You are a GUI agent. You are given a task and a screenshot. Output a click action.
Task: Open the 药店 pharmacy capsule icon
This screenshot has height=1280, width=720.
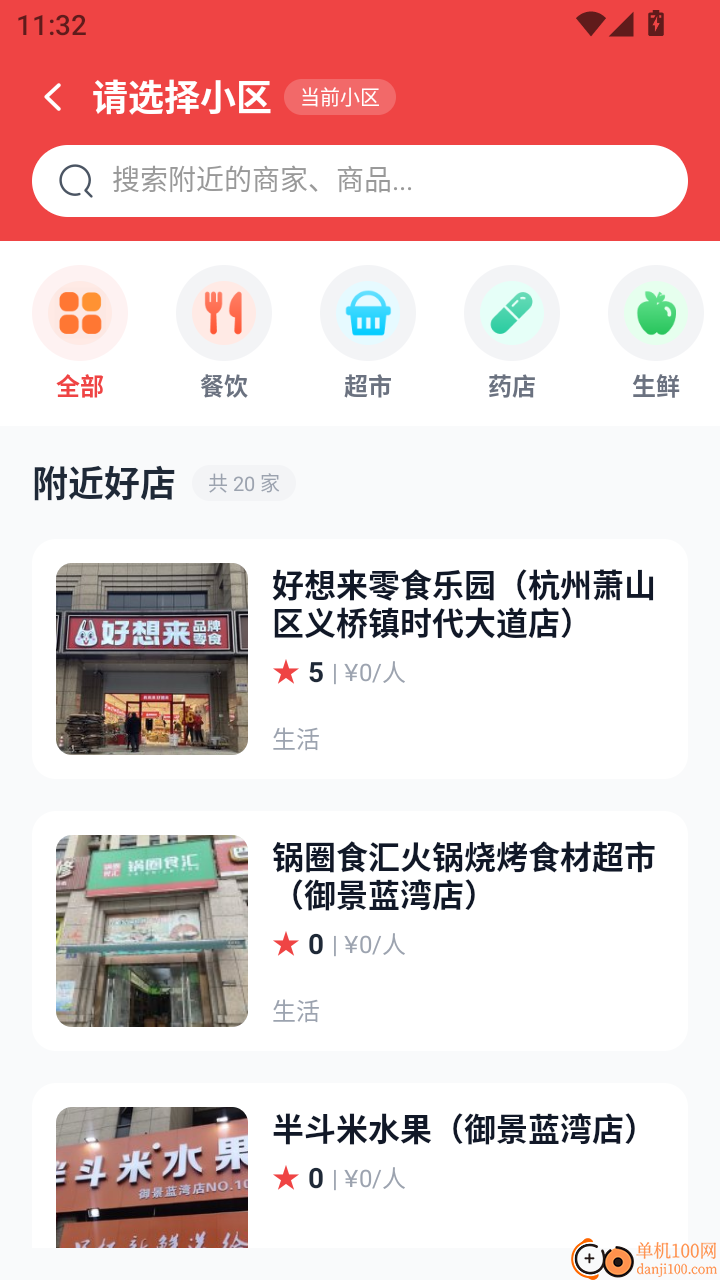click(x=512, y=312)
